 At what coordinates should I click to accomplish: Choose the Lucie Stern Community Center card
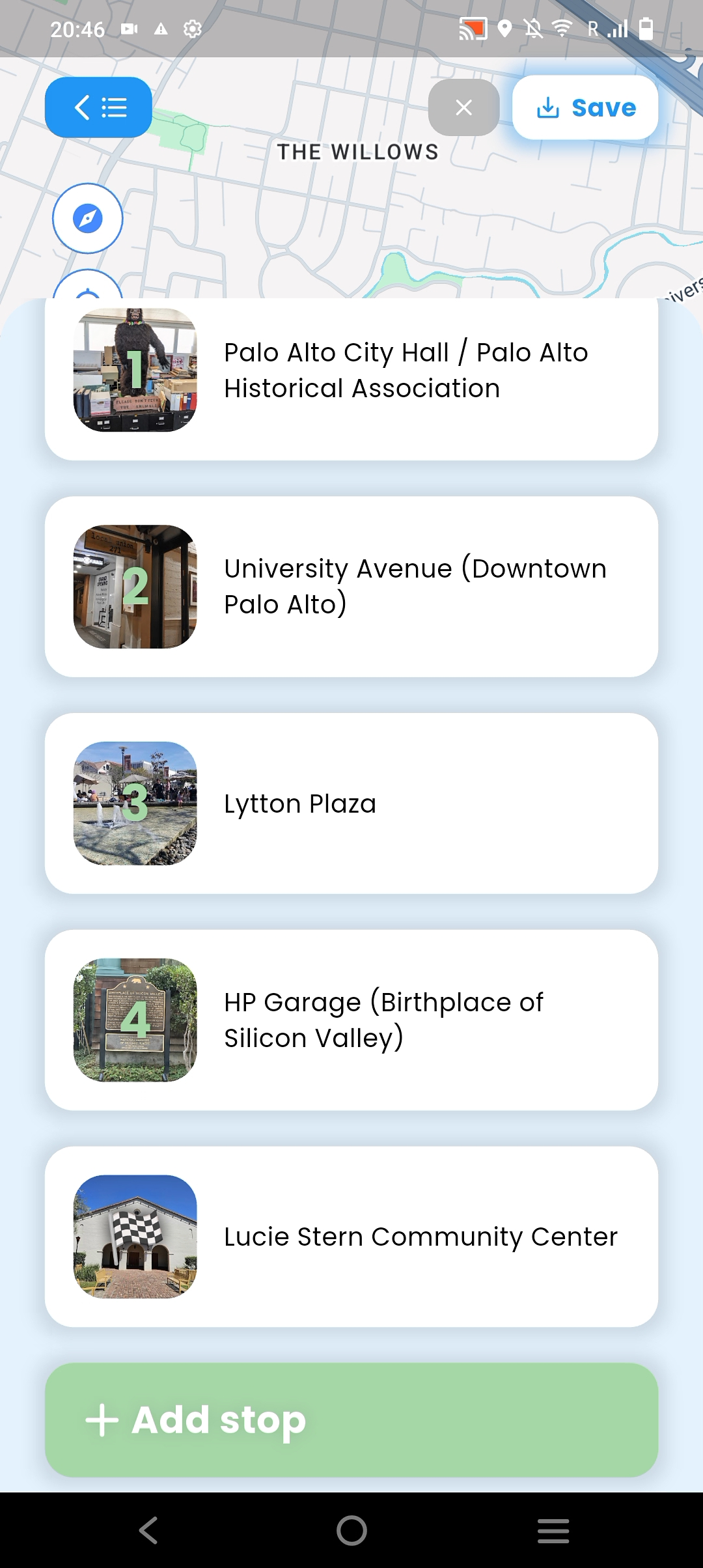351,1237
